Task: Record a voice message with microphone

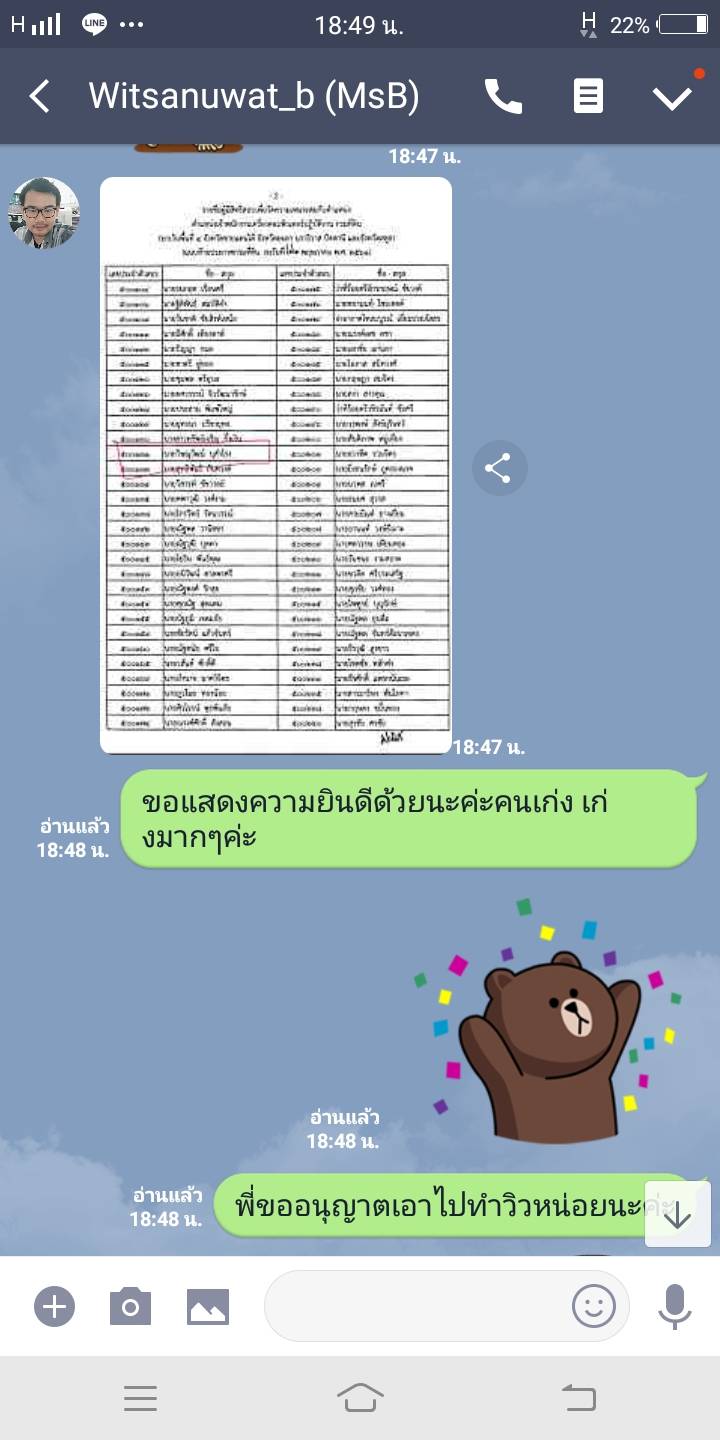Action: pos(674,1306)
